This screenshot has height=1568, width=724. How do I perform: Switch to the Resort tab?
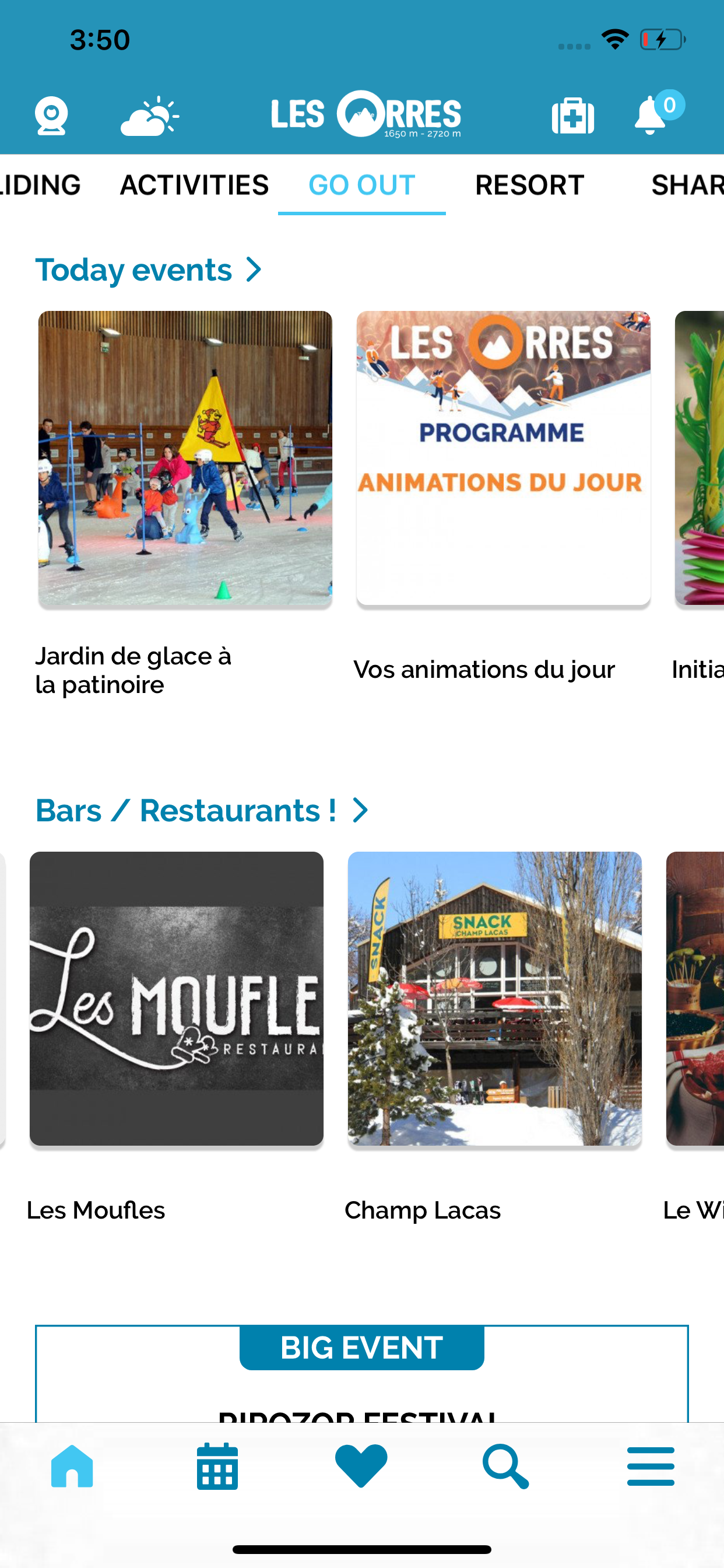point(529,185)
